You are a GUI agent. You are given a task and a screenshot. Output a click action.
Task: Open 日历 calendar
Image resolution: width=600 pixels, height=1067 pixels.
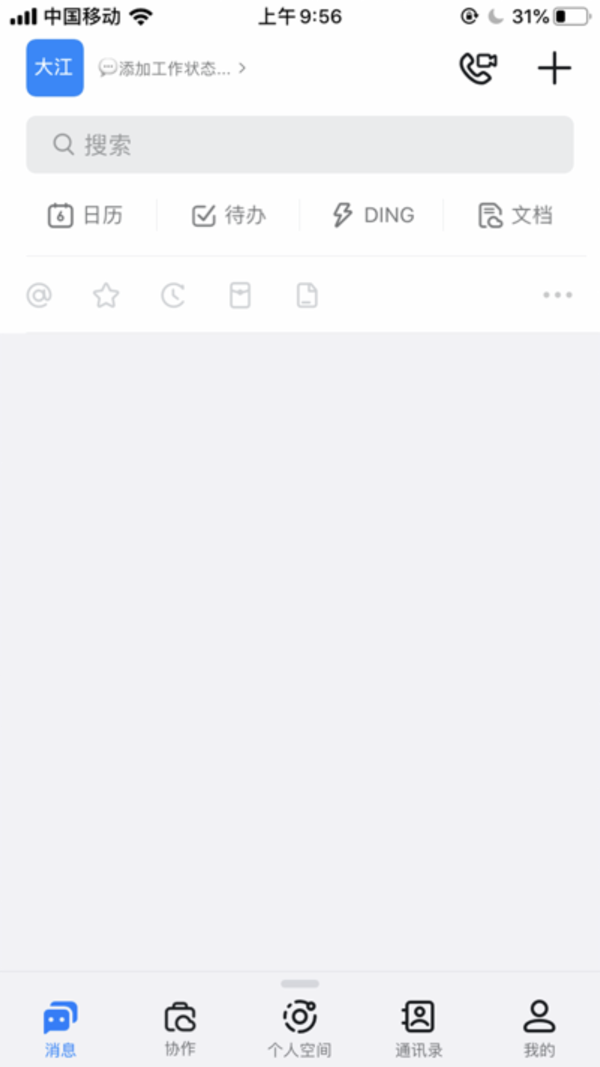pos(86,215)
